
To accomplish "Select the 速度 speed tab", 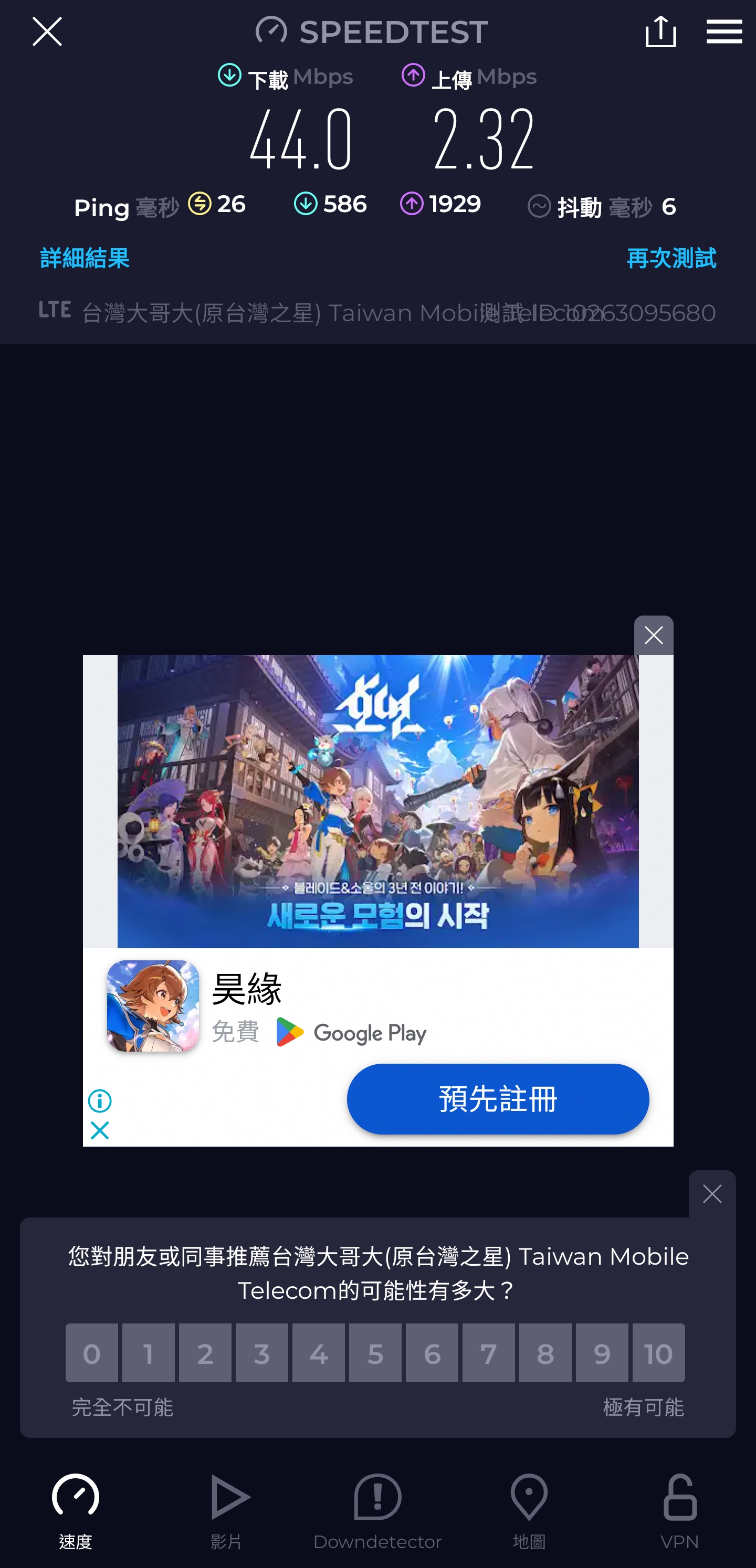I will [76, 1511].
